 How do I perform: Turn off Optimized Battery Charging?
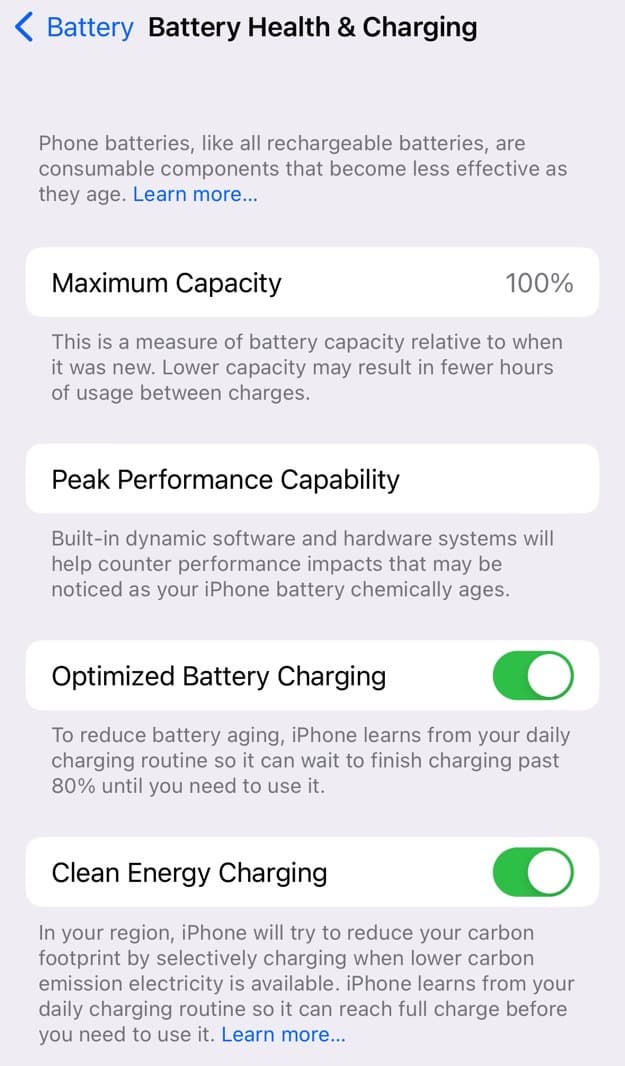[x=533, y=676]
